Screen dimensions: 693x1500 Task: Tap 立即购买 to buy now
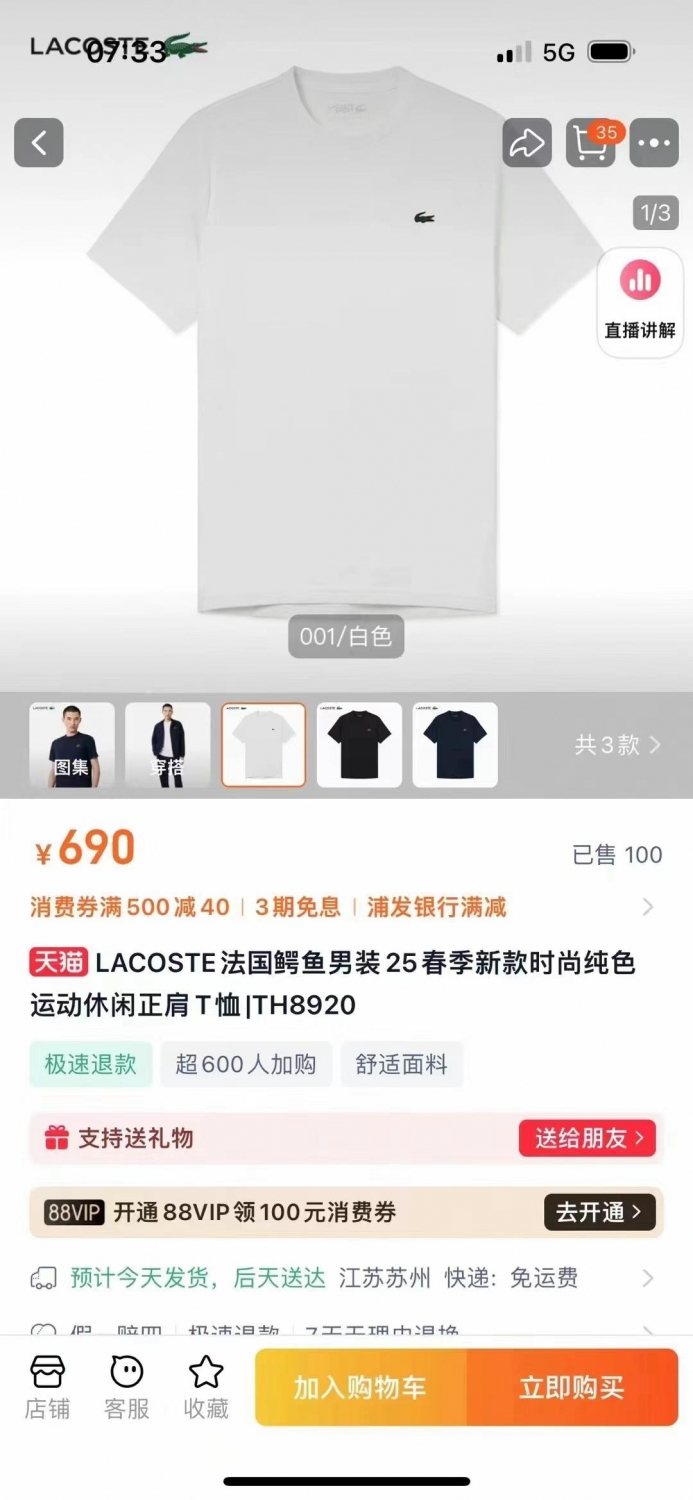(573, 1387)
